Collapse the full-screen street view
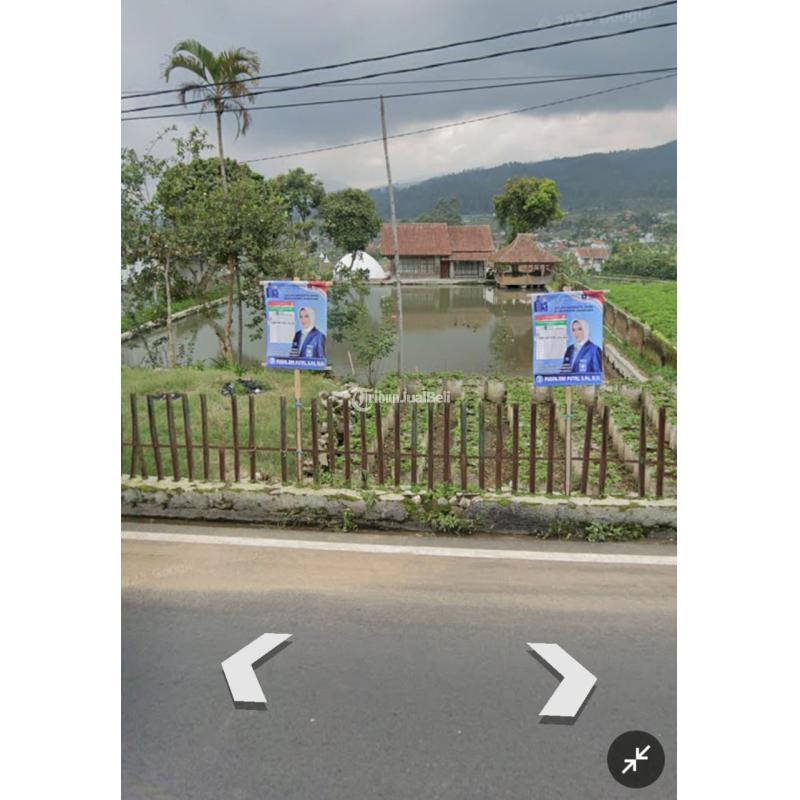800x800 pixels. coord(635,759)
